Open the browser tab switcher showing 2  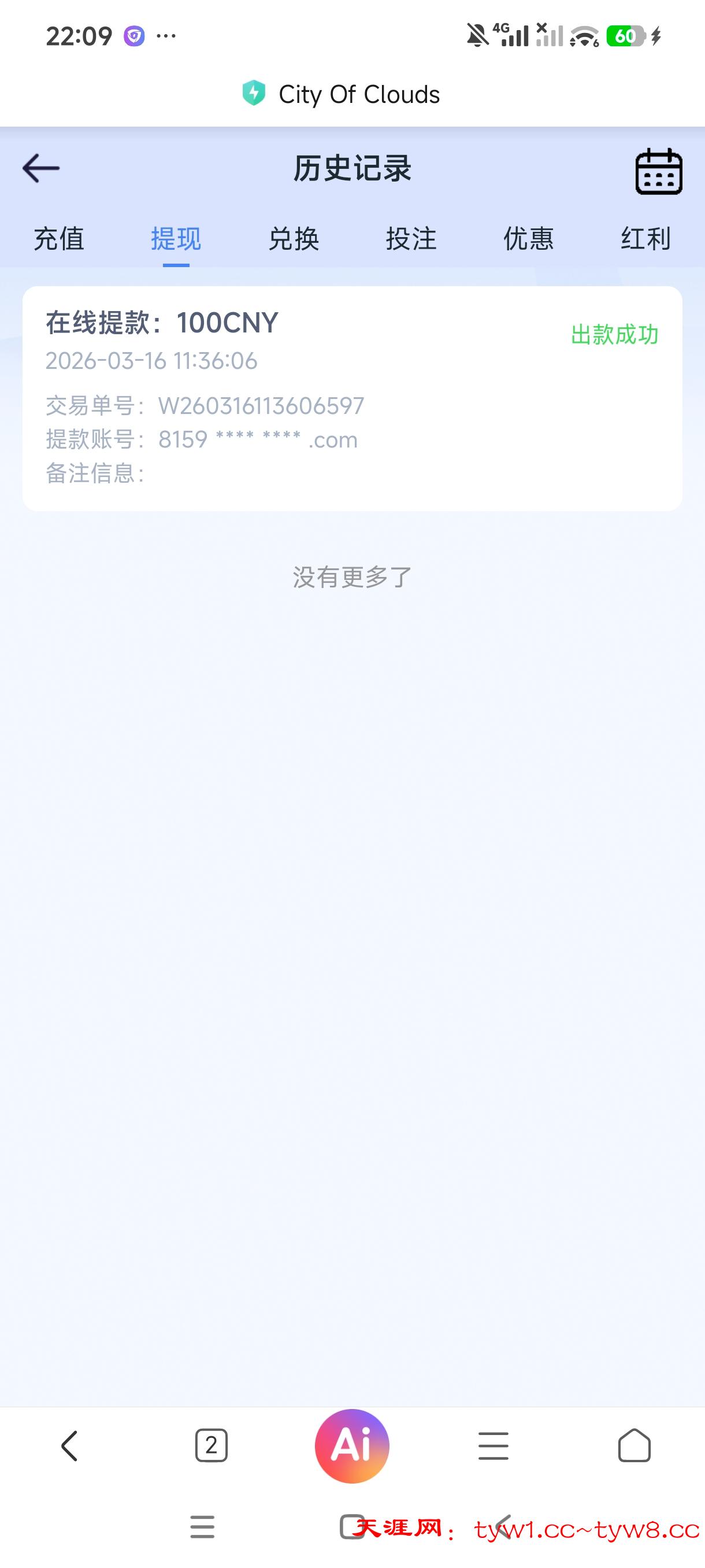coord(211,1445)
